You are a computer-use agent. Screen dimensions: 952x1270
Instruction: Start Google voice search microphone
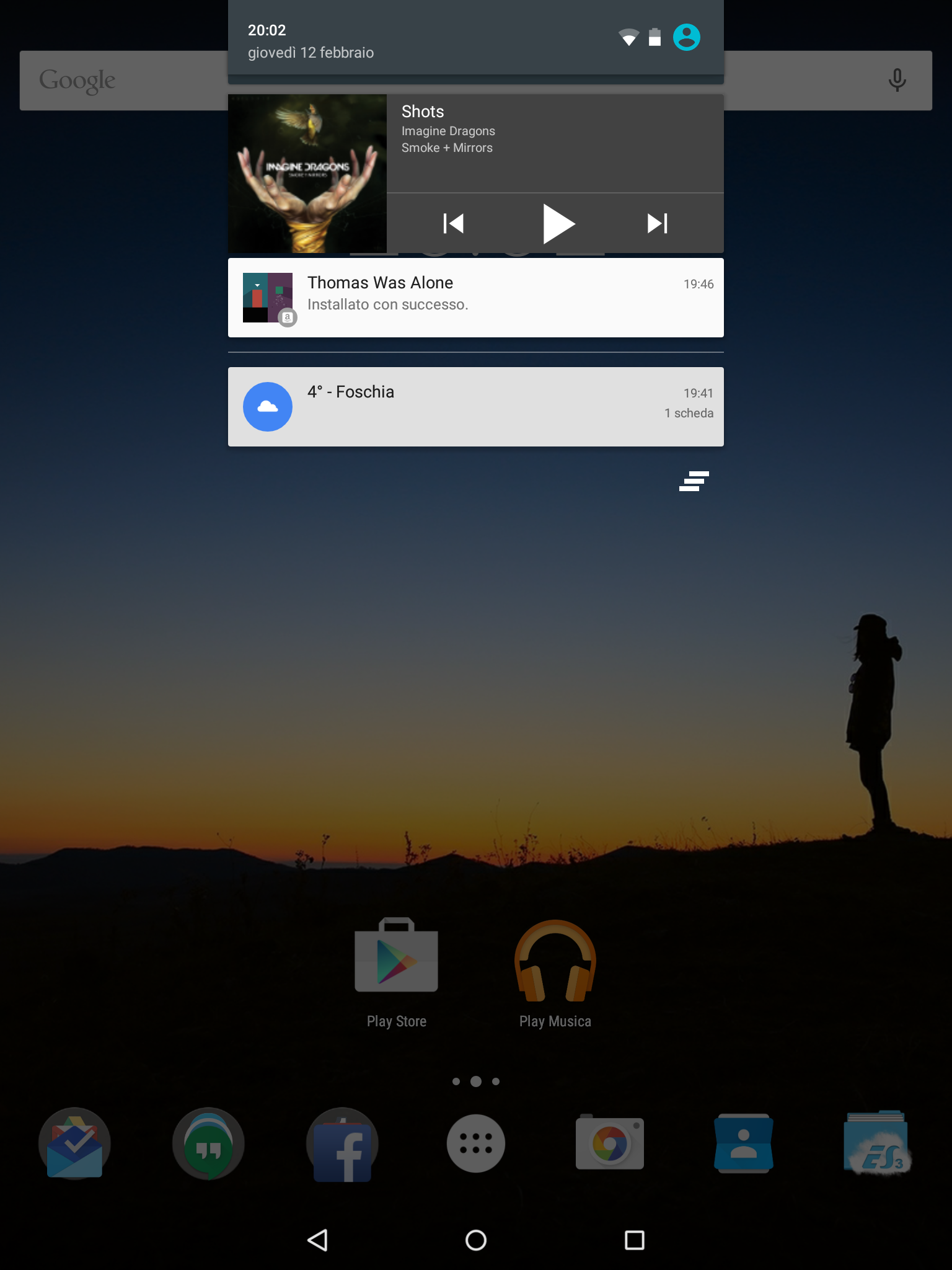[897, 81]
